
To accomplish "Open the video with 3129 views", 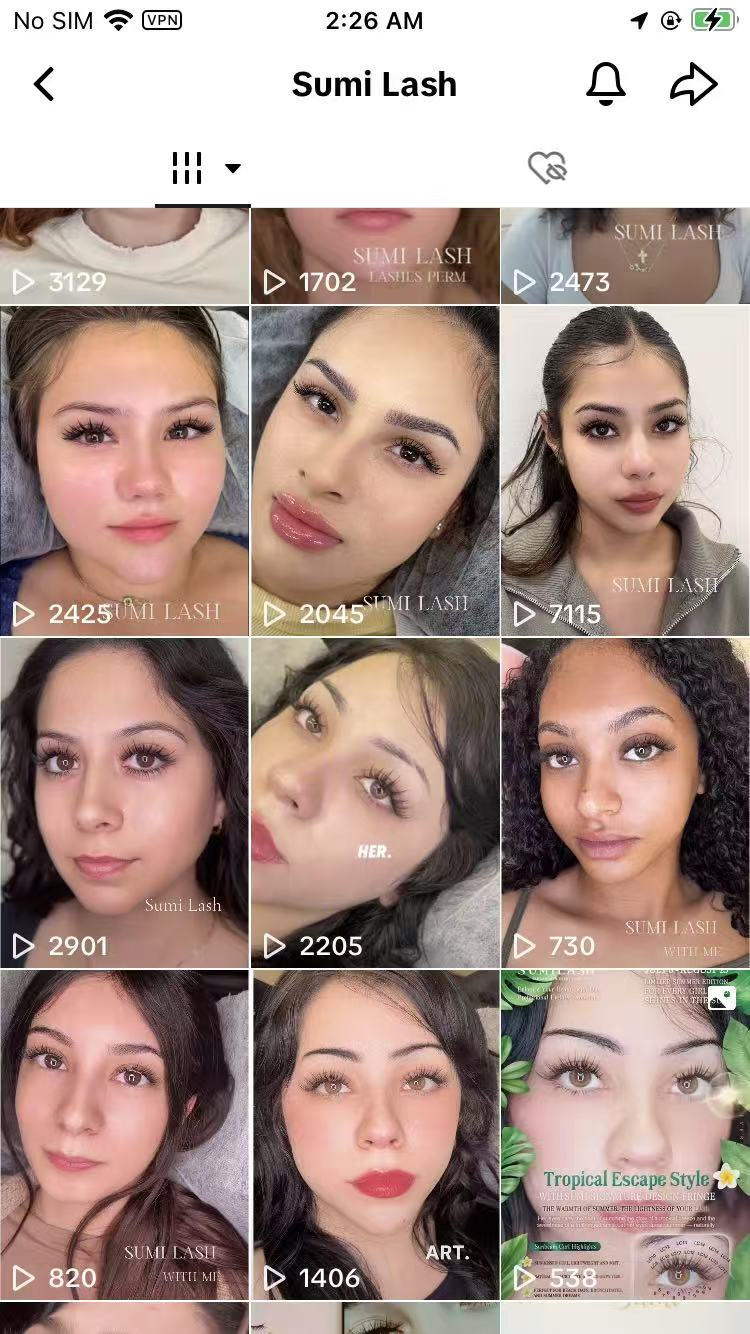I will tap(124, 256).
